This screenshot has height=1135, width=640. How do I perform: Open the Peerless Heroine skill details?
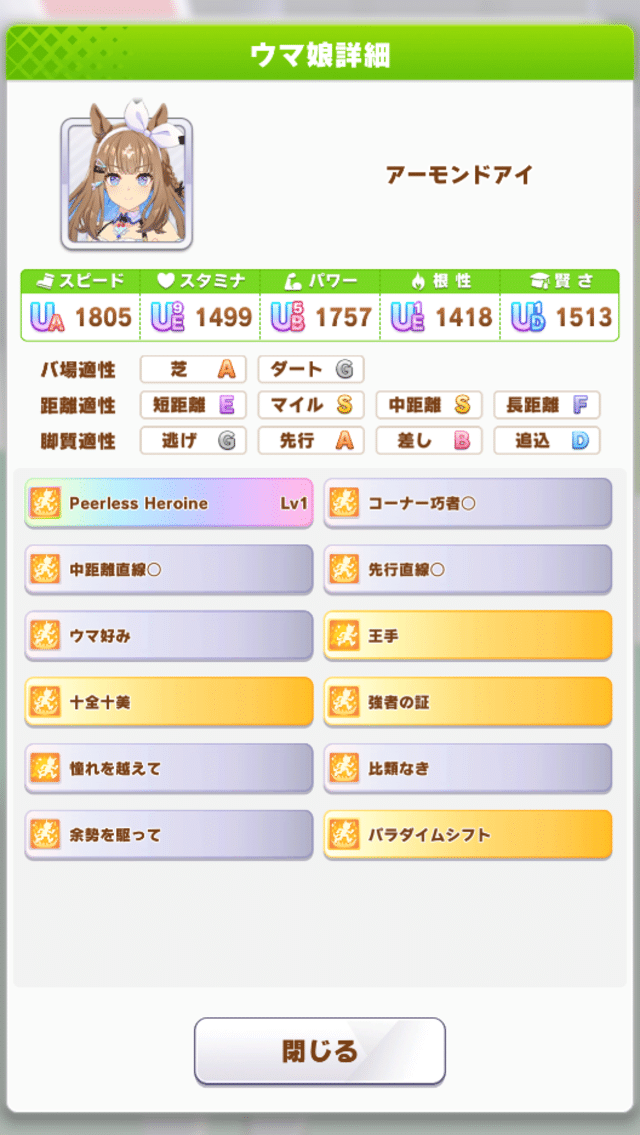[x=168, y=503]
